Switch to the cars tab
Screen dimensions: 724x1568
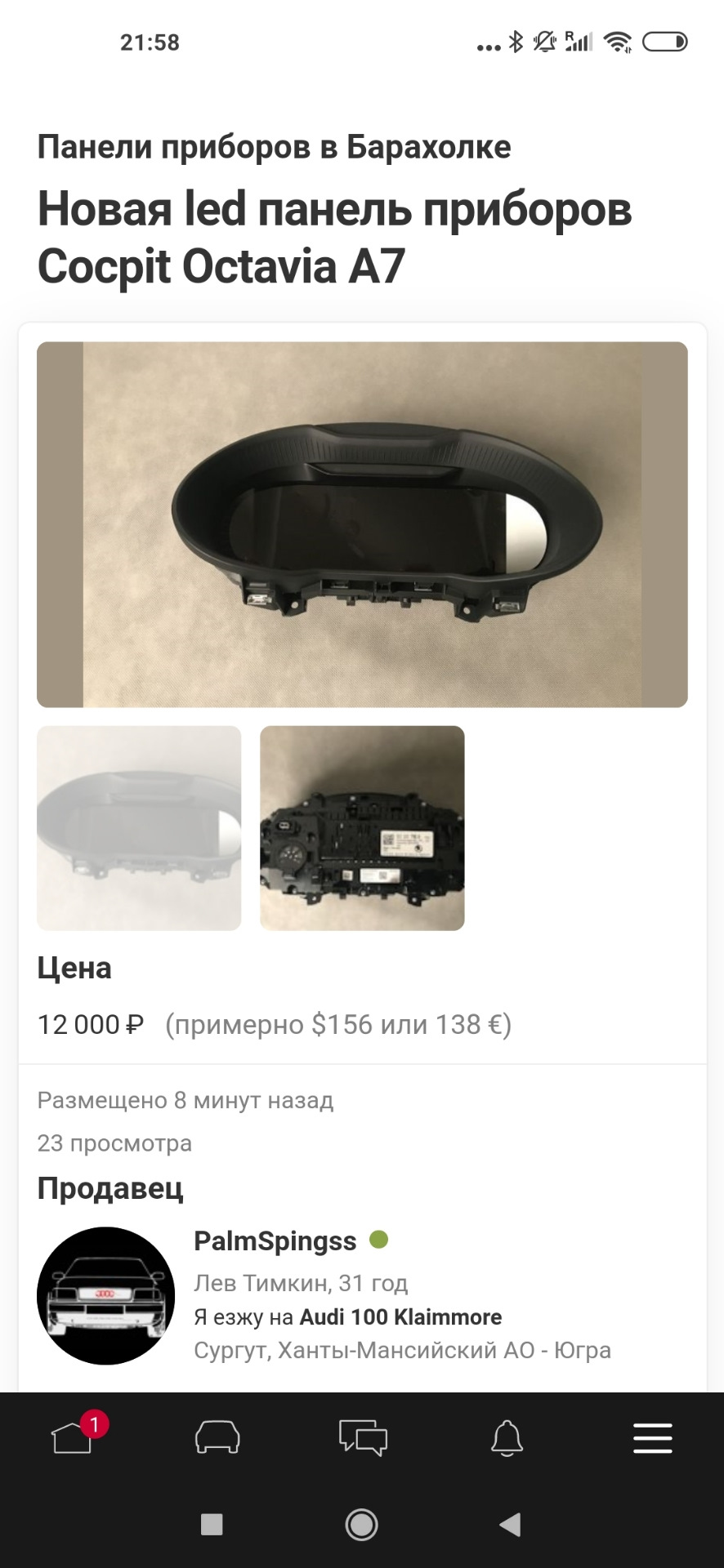217,1438
